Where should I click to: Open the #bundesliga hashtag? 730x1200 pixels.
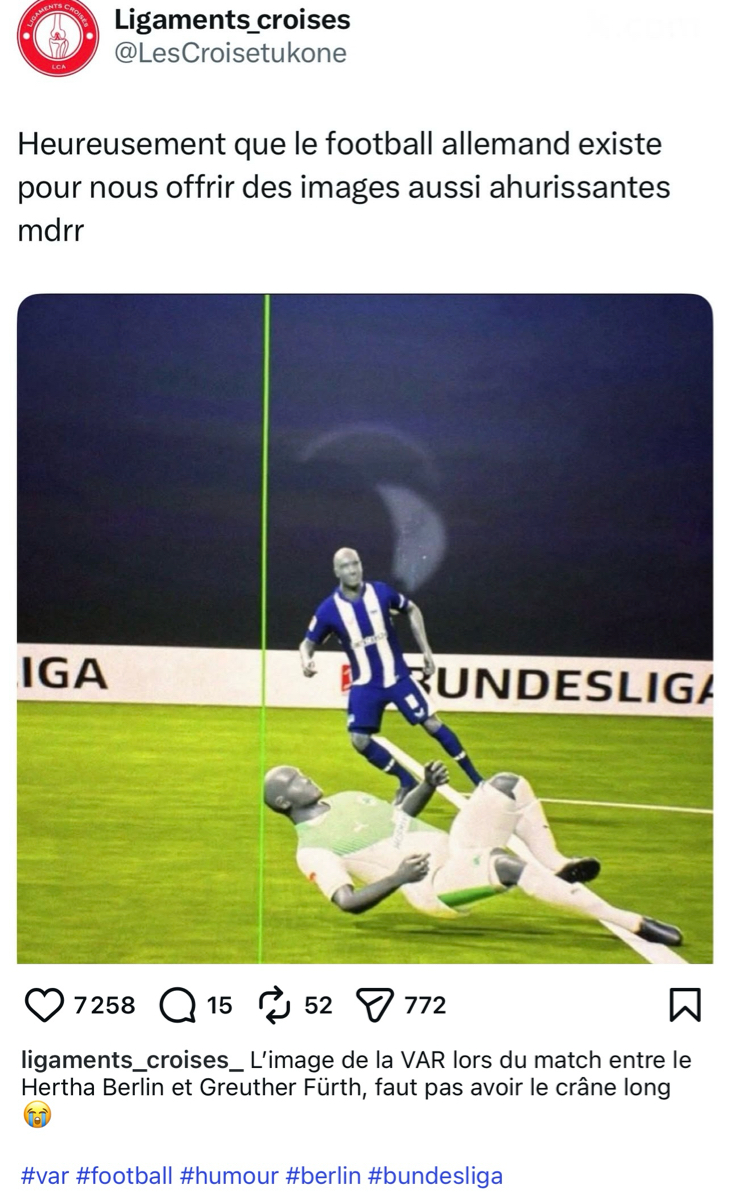tap(435, 1176)
